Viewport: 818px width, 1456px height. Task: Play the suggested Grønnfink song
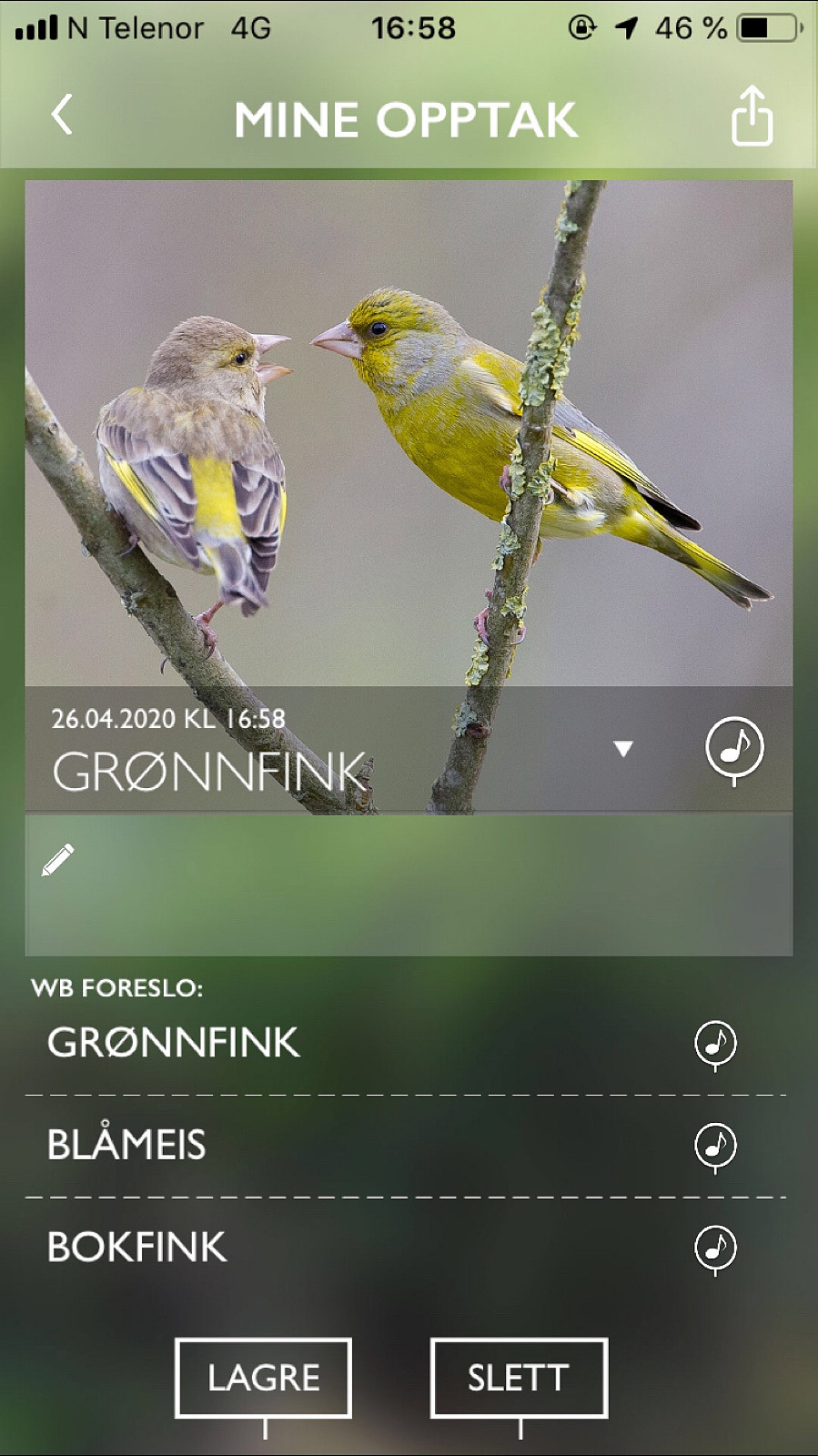715,1045
